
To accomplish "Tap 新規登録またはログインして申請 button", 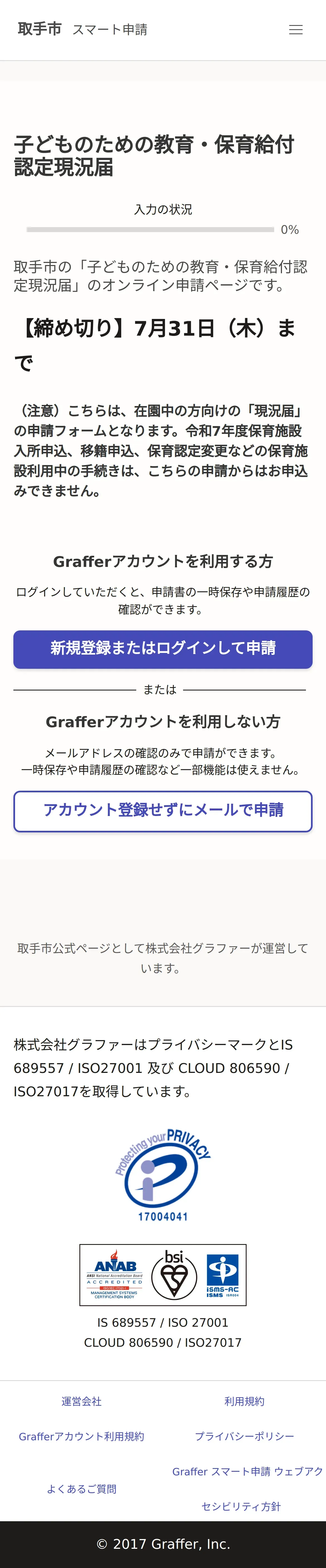I will (x=163, y=649).
